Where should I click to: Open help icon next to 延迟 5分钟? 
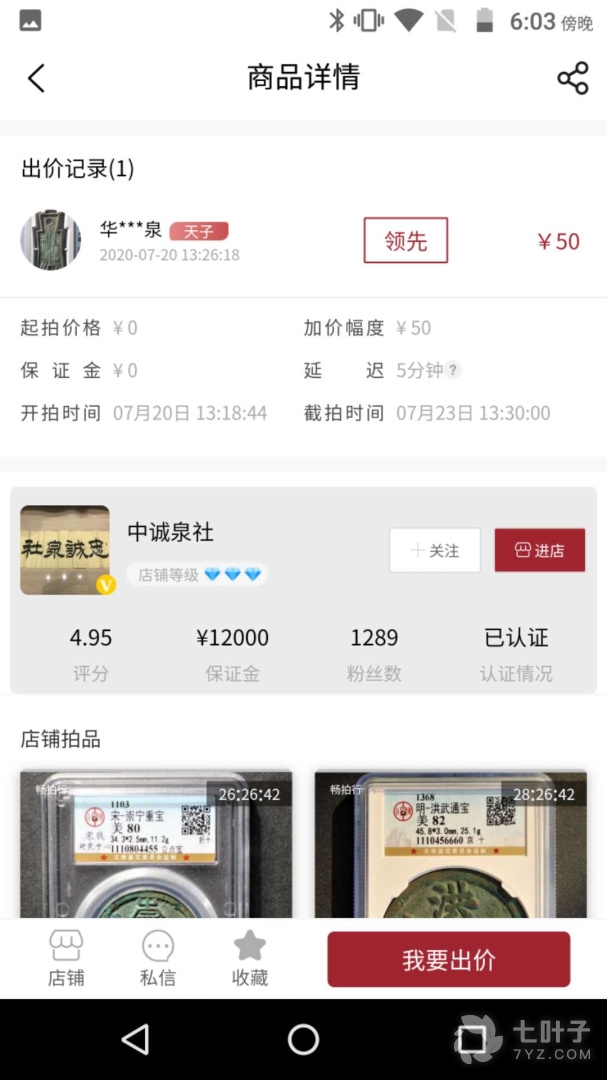tap(454, 370)
